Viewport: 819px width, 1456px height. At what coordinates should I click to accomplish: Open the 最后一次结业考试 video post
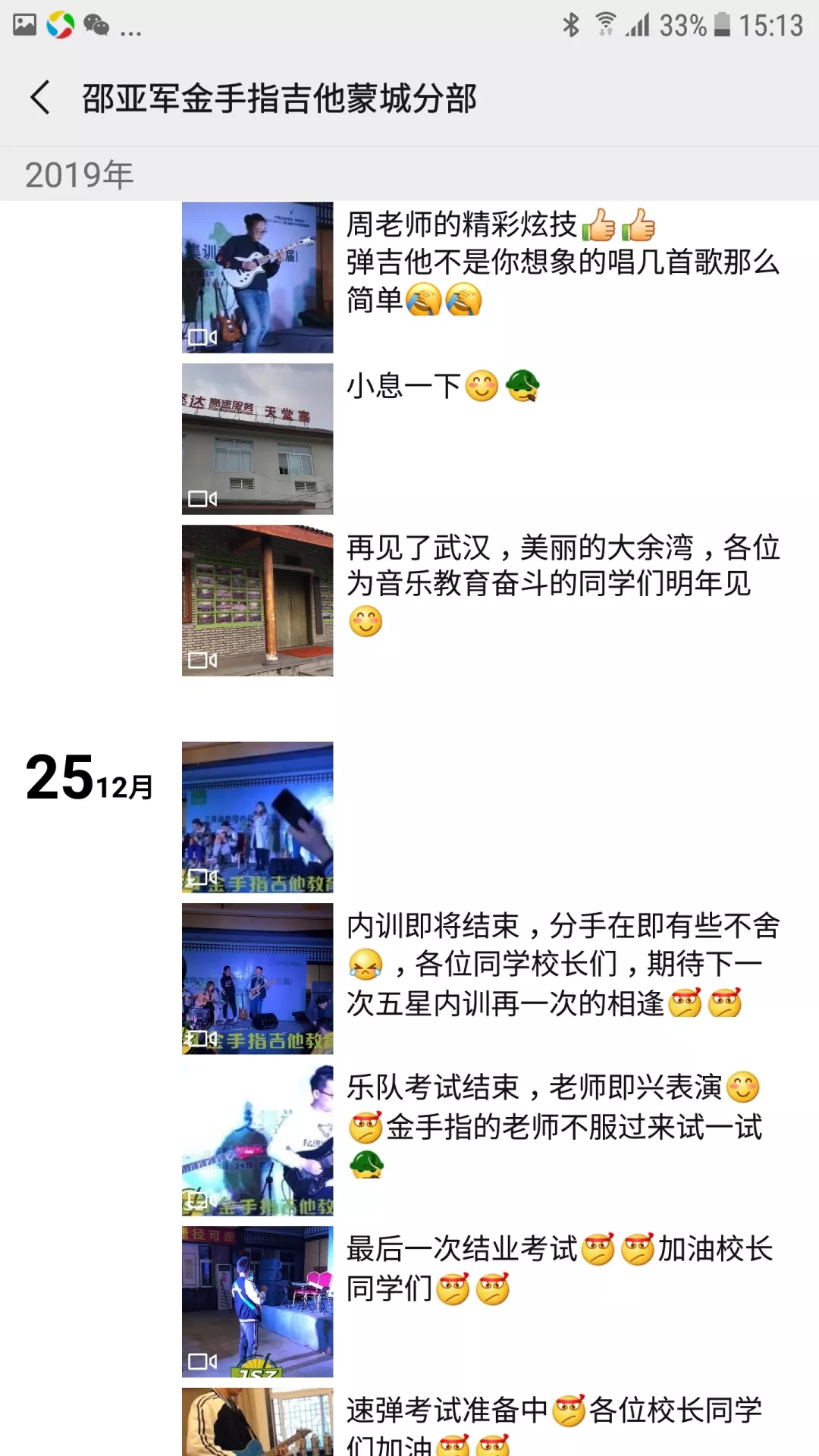point(257,1302)
